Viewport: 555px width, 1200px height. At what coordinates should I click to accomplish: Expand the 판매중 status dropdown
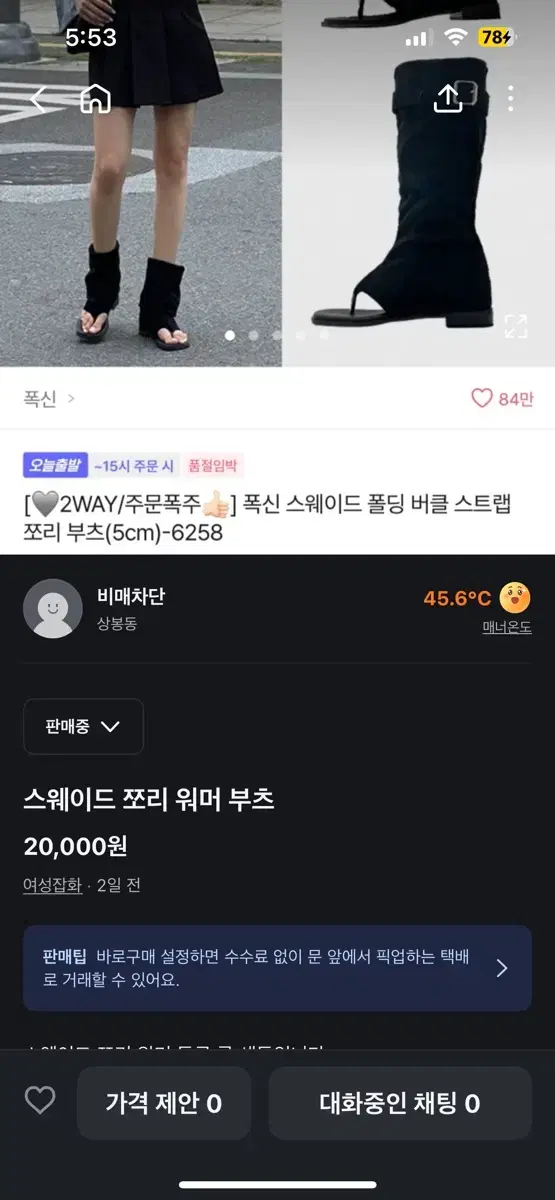click(x=83, y=726)
